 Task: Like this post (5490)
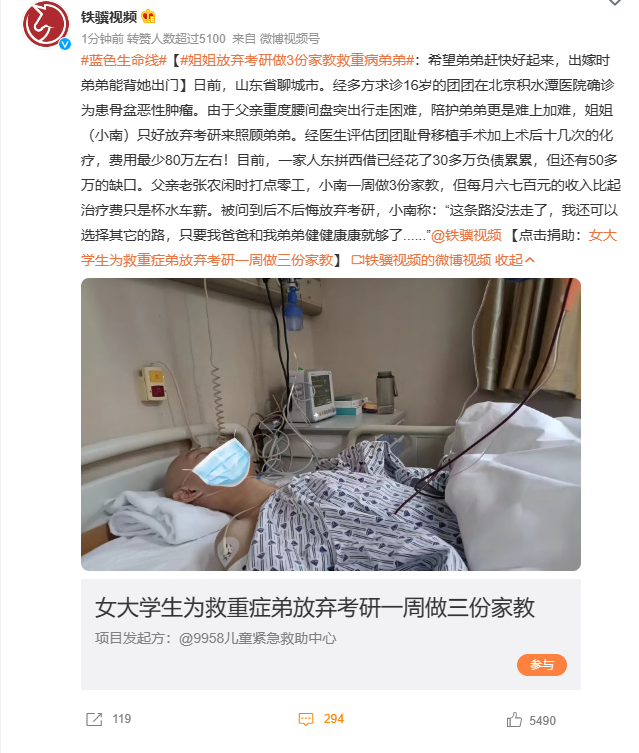pos(531,719)
